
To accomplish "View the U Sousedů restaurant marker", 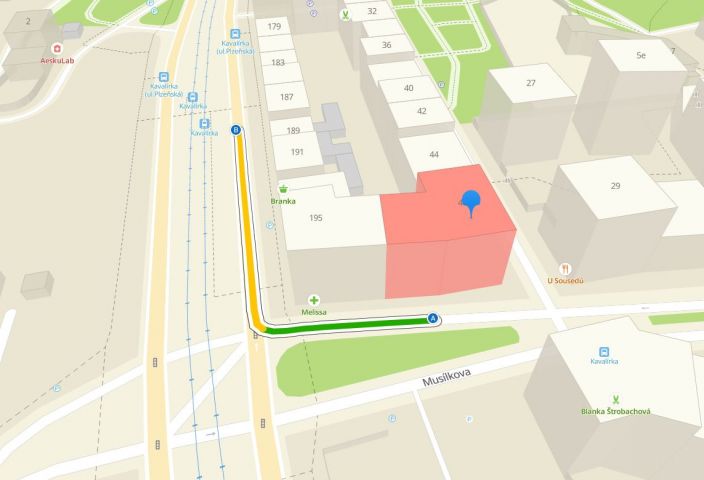I will pyautogui.click(x=565, y=268).
